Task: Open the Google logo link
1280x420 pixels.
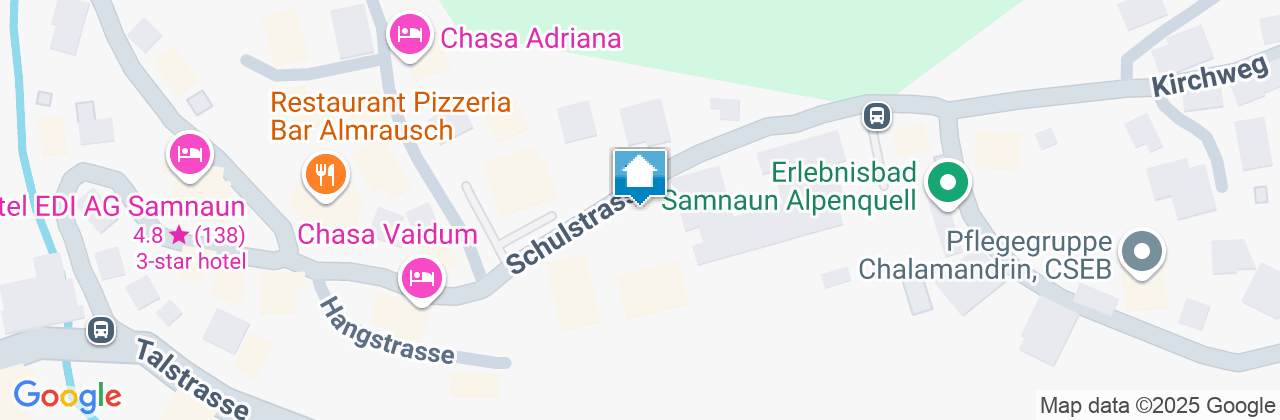Action: [x=67, y=396]
